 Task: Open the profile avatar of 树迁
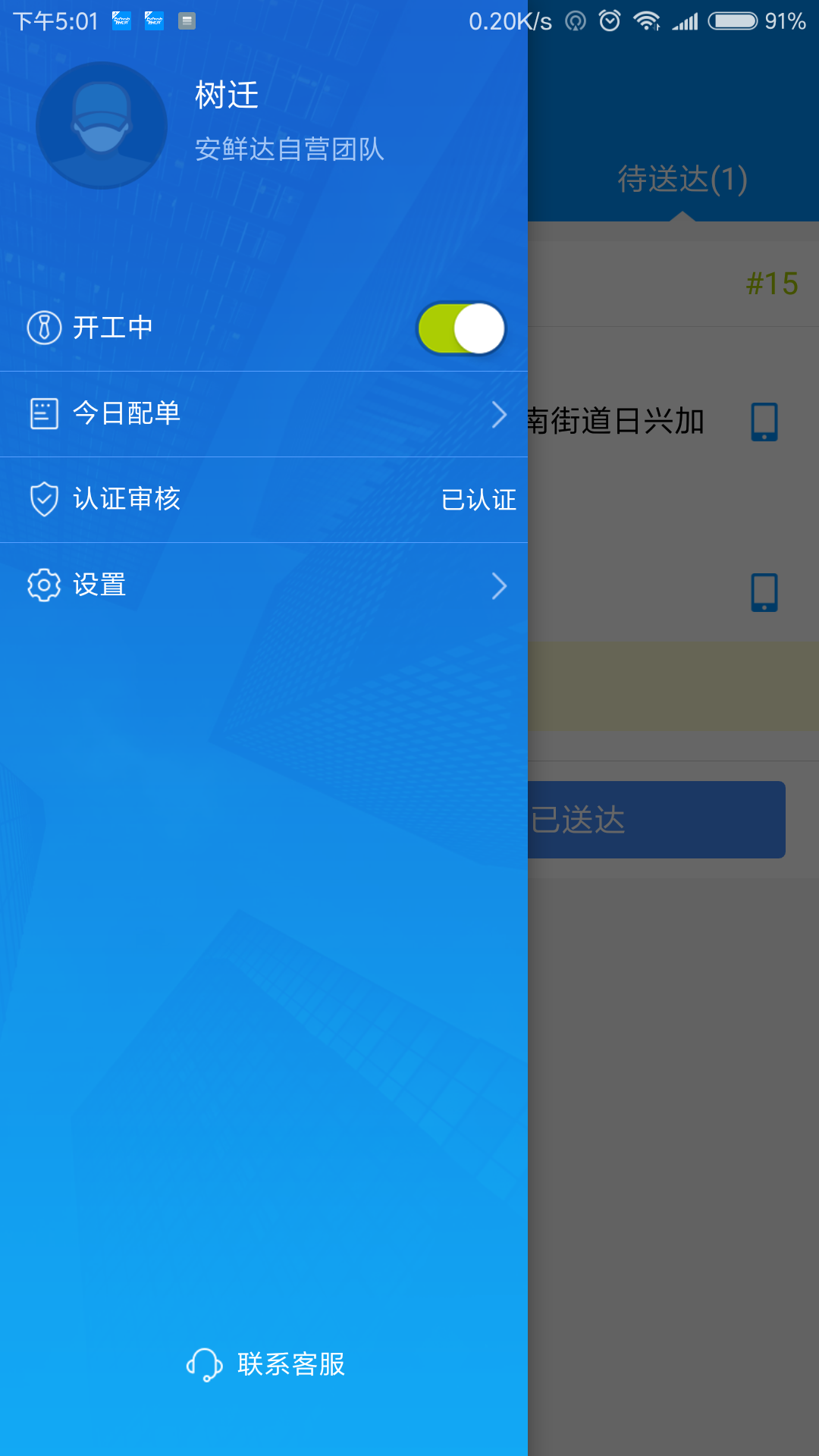click(x=102, y=125)
